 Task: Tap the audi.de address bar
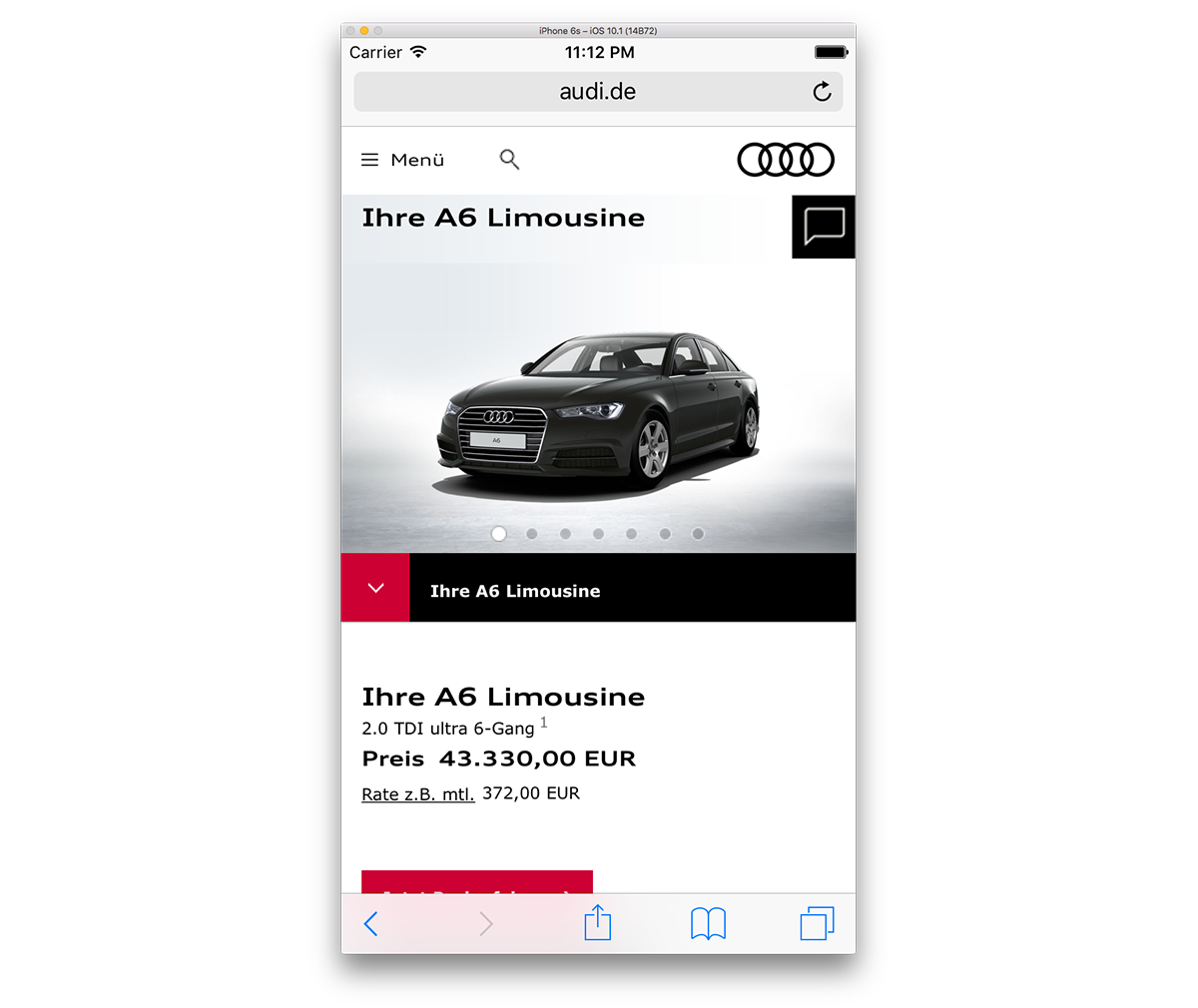(597, 92)
